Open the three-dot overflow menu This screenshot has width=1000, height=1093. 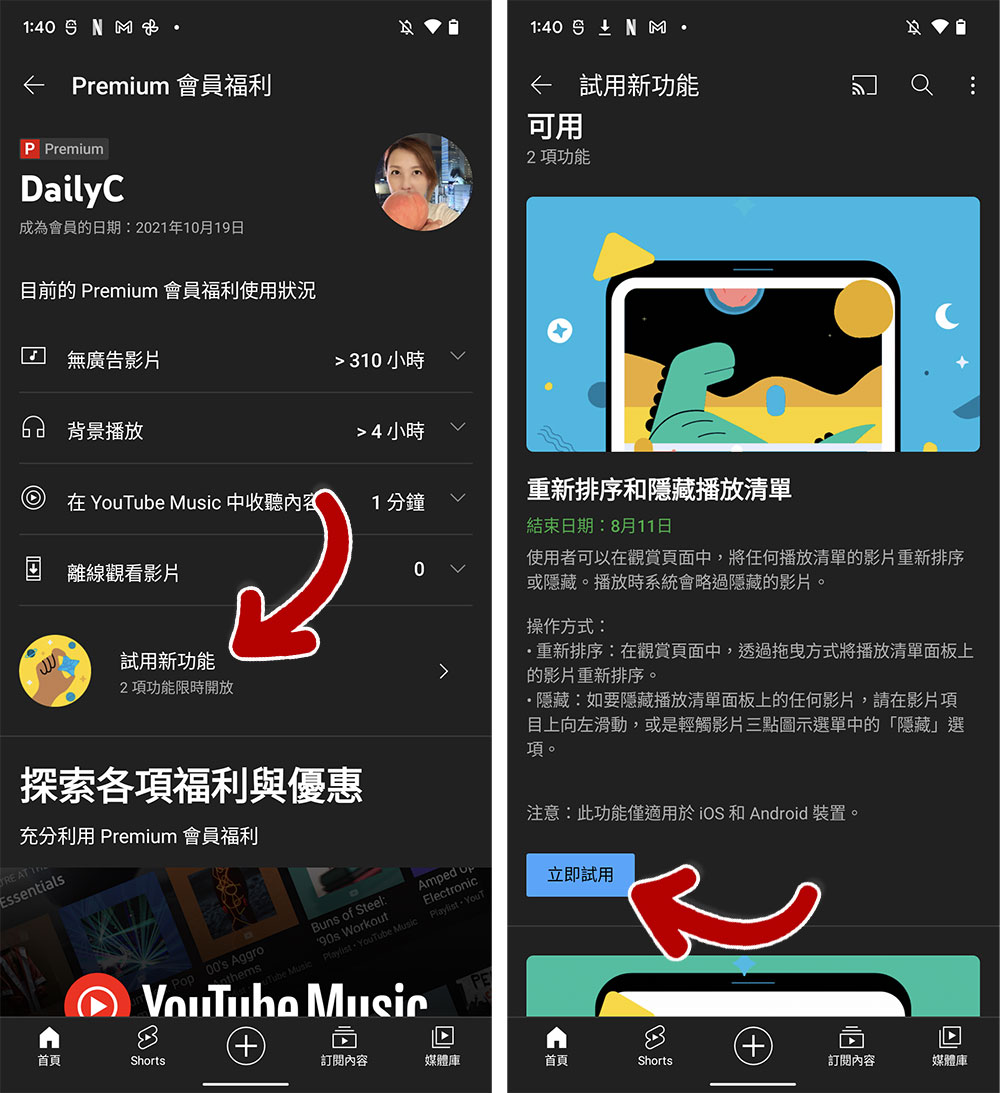point(972,86)
